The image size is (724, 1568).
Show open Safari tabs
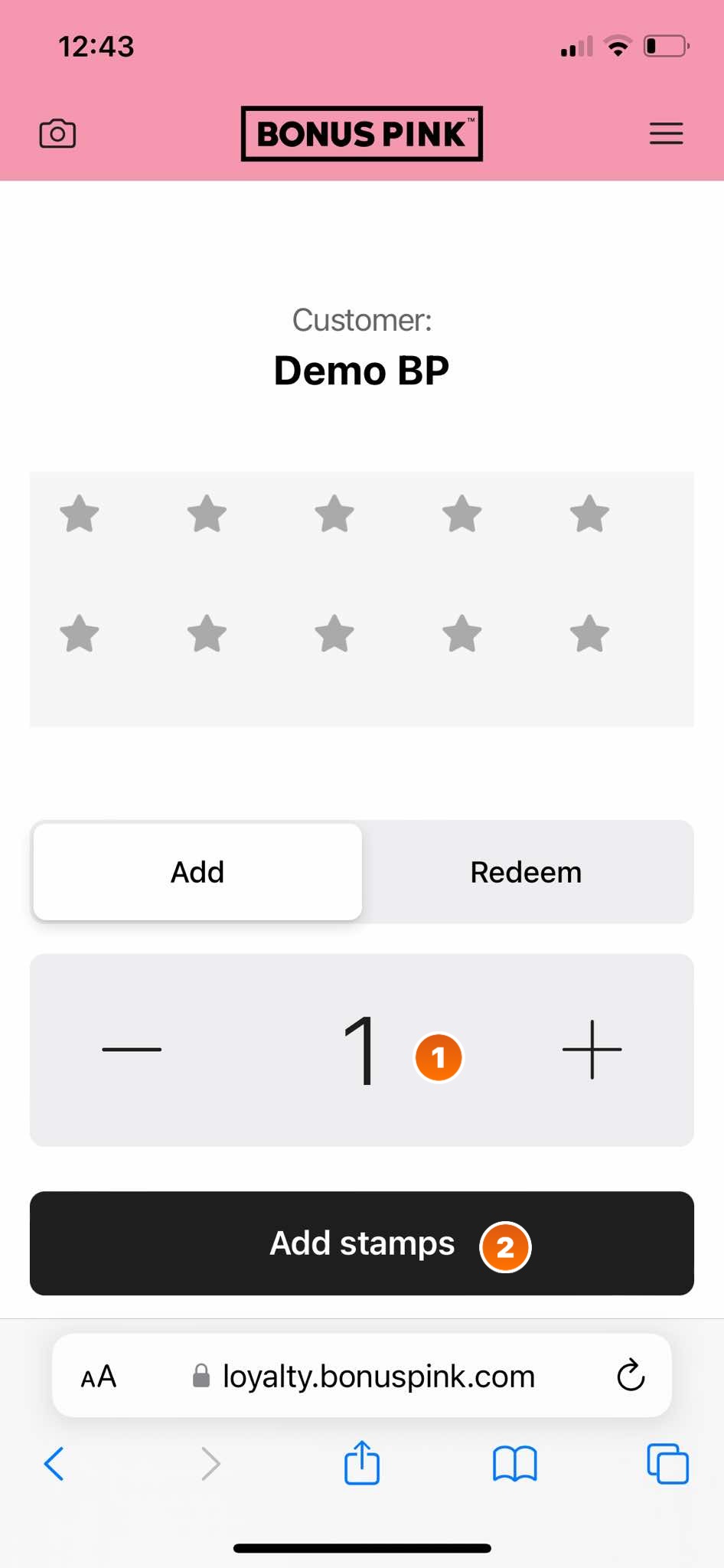pyautogui.click(x=667, y=1464)
